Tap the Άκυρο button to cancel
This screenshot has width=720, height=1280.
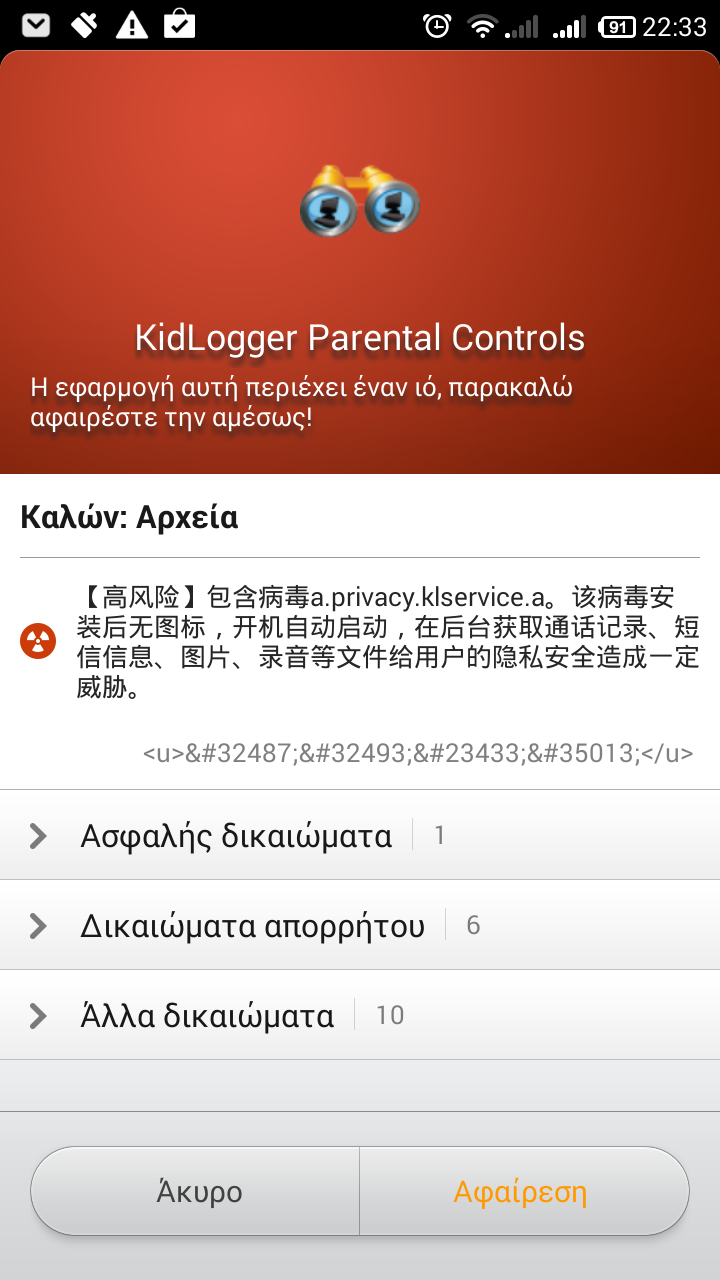click(x=198, y=1192)
